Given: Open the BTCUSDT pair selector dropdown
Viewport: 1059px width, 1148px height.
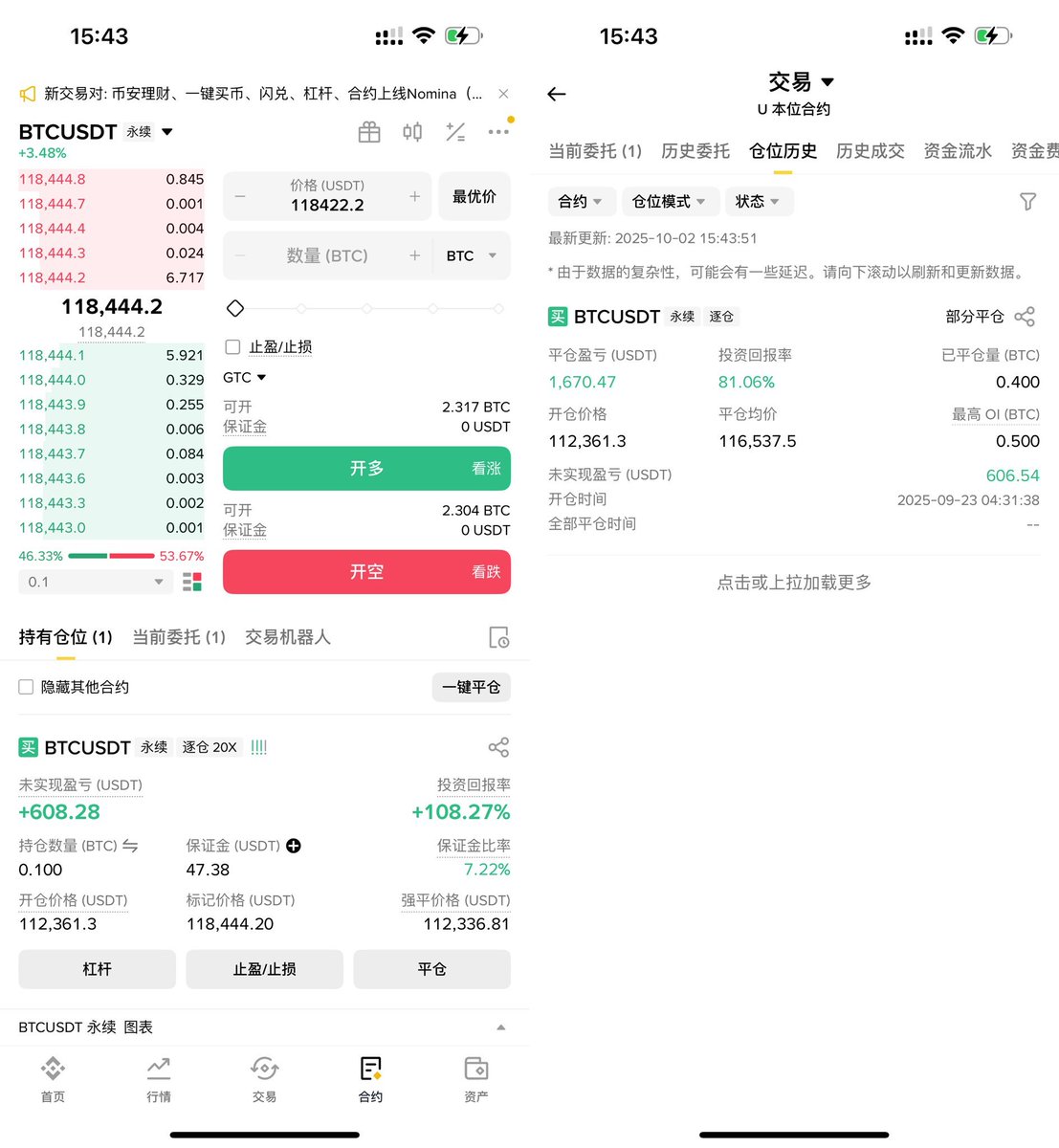Looking at the screenshot, I should (166, 132).
